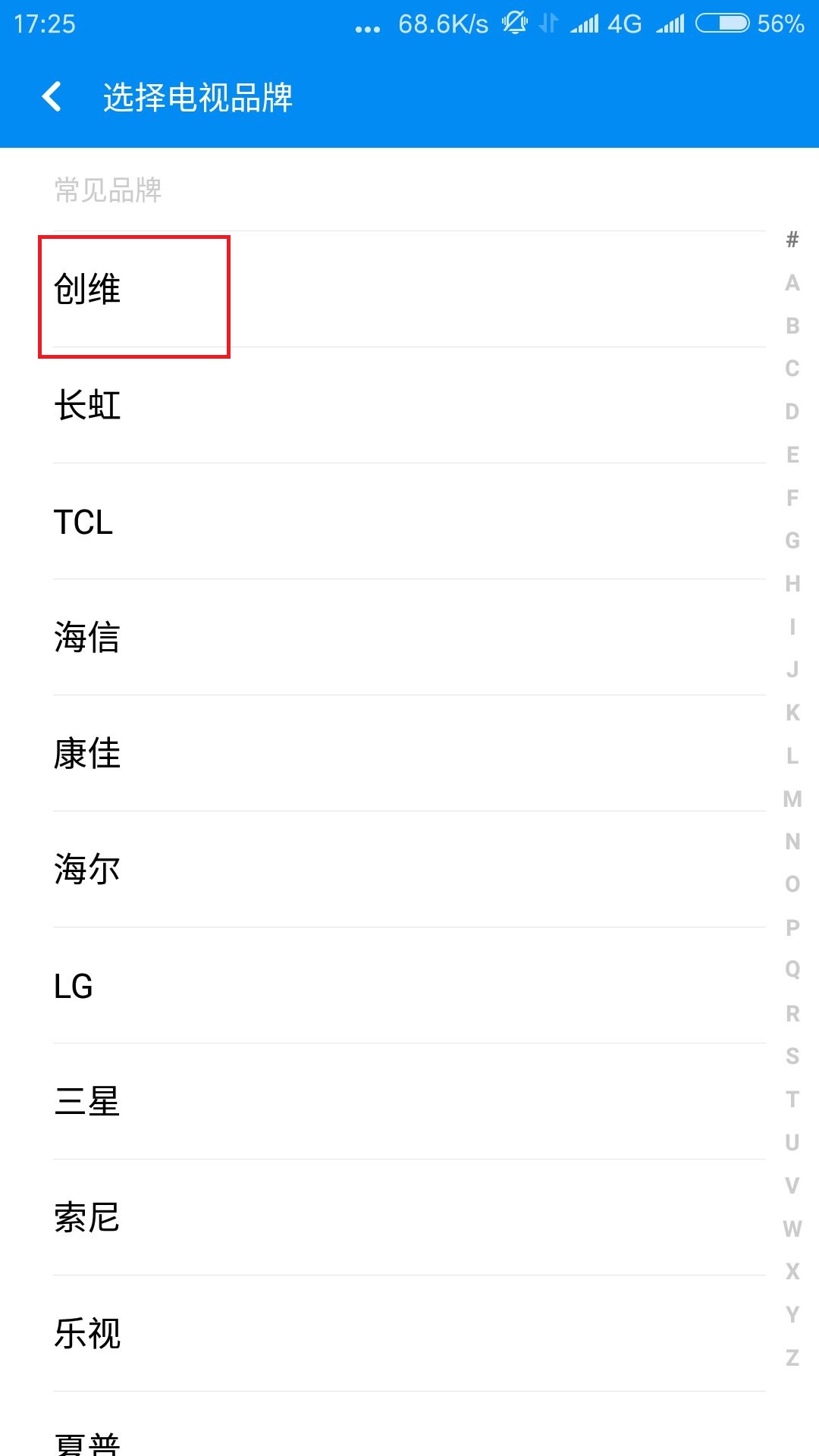
Task: Go back from the brand selection screen
Action: click(52, 97)
